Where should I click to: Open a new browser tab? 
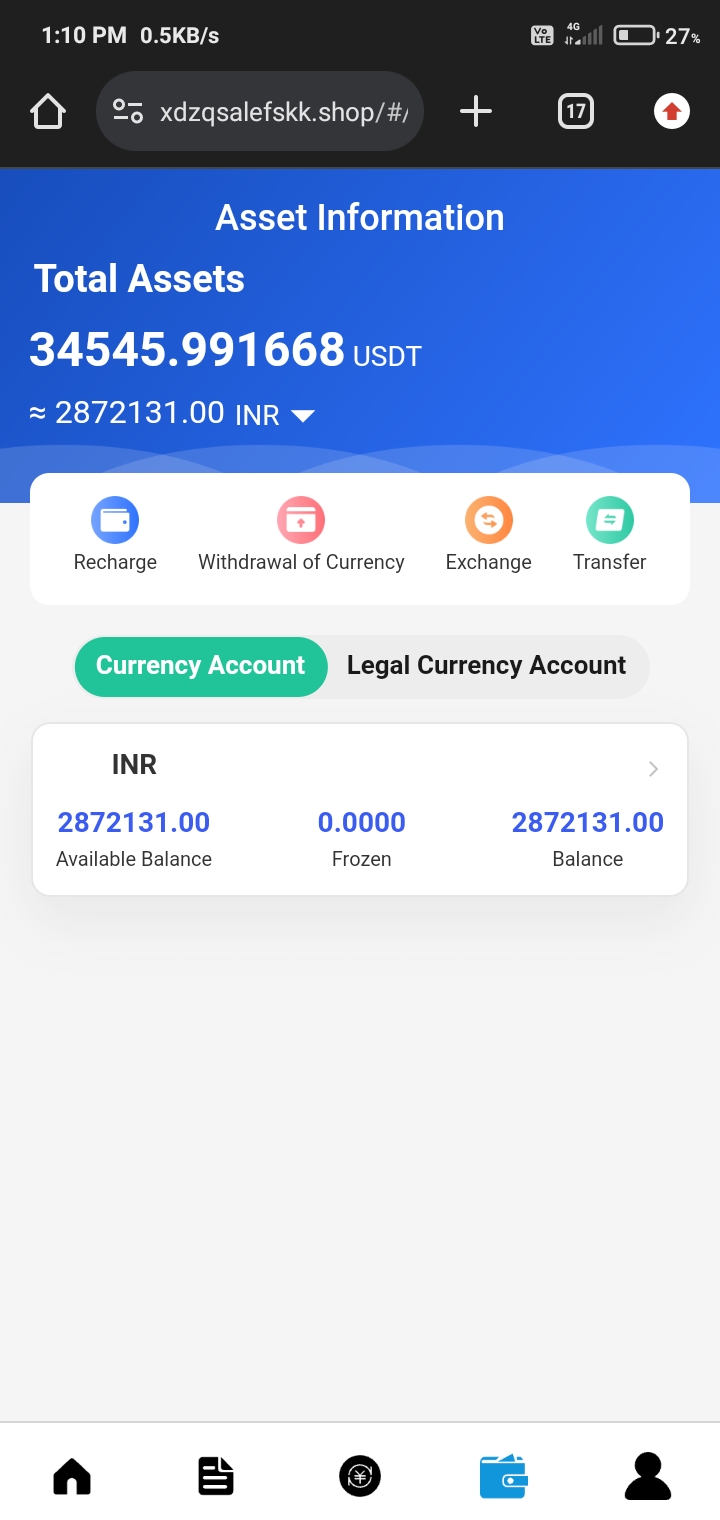[x=476, y=111]
